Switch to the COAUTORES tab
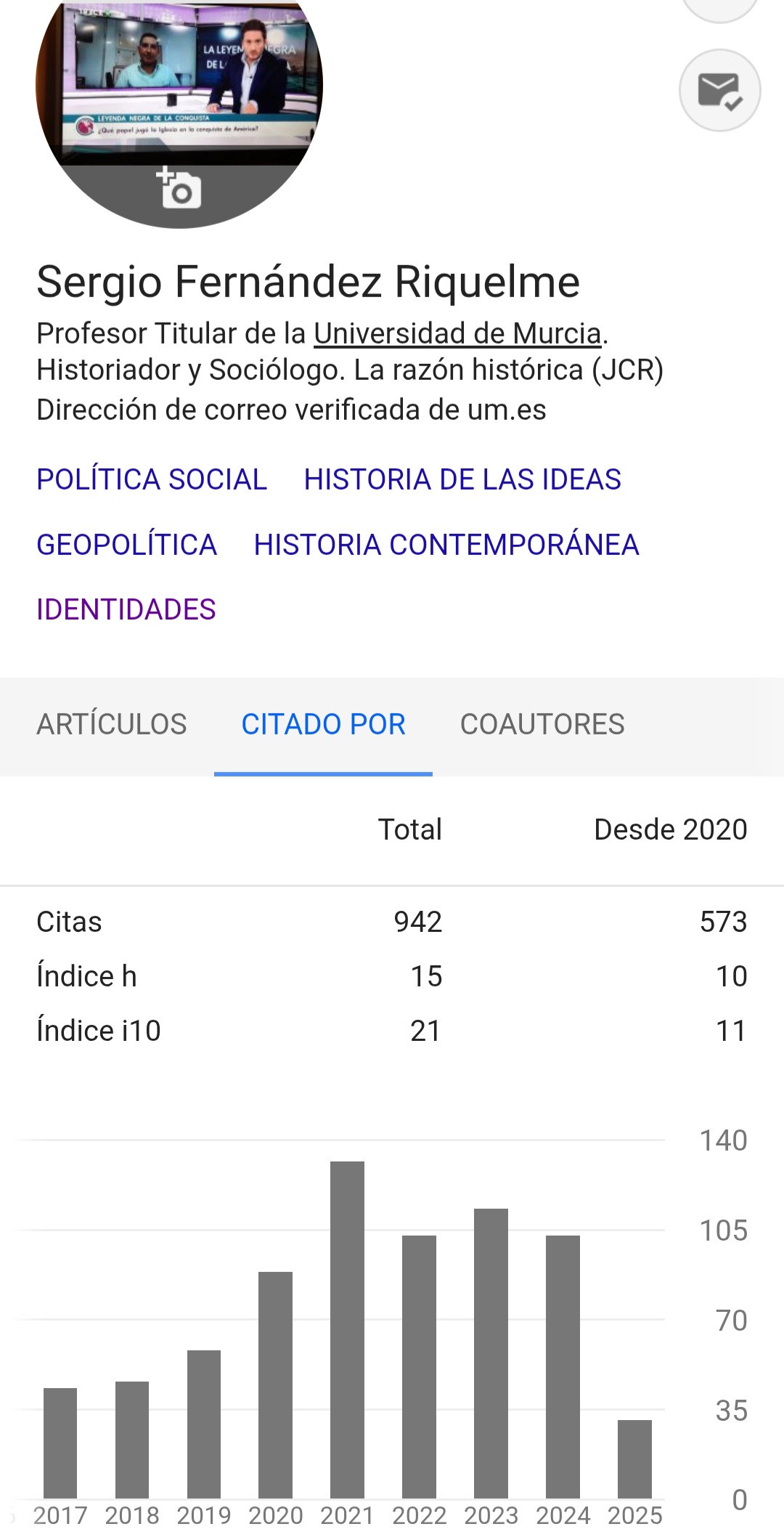The image size is (784, 1529). 542,724
